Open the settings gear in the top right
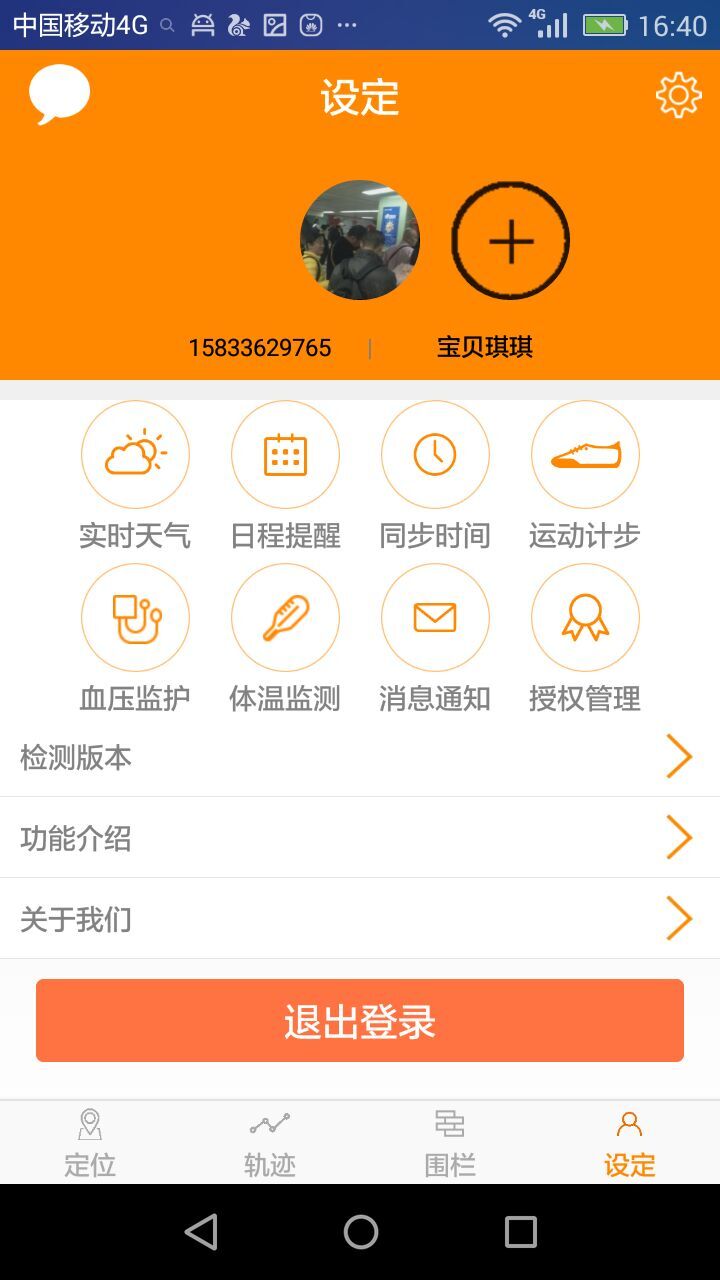Screen dimensions: 720x1280 (678, 95)
